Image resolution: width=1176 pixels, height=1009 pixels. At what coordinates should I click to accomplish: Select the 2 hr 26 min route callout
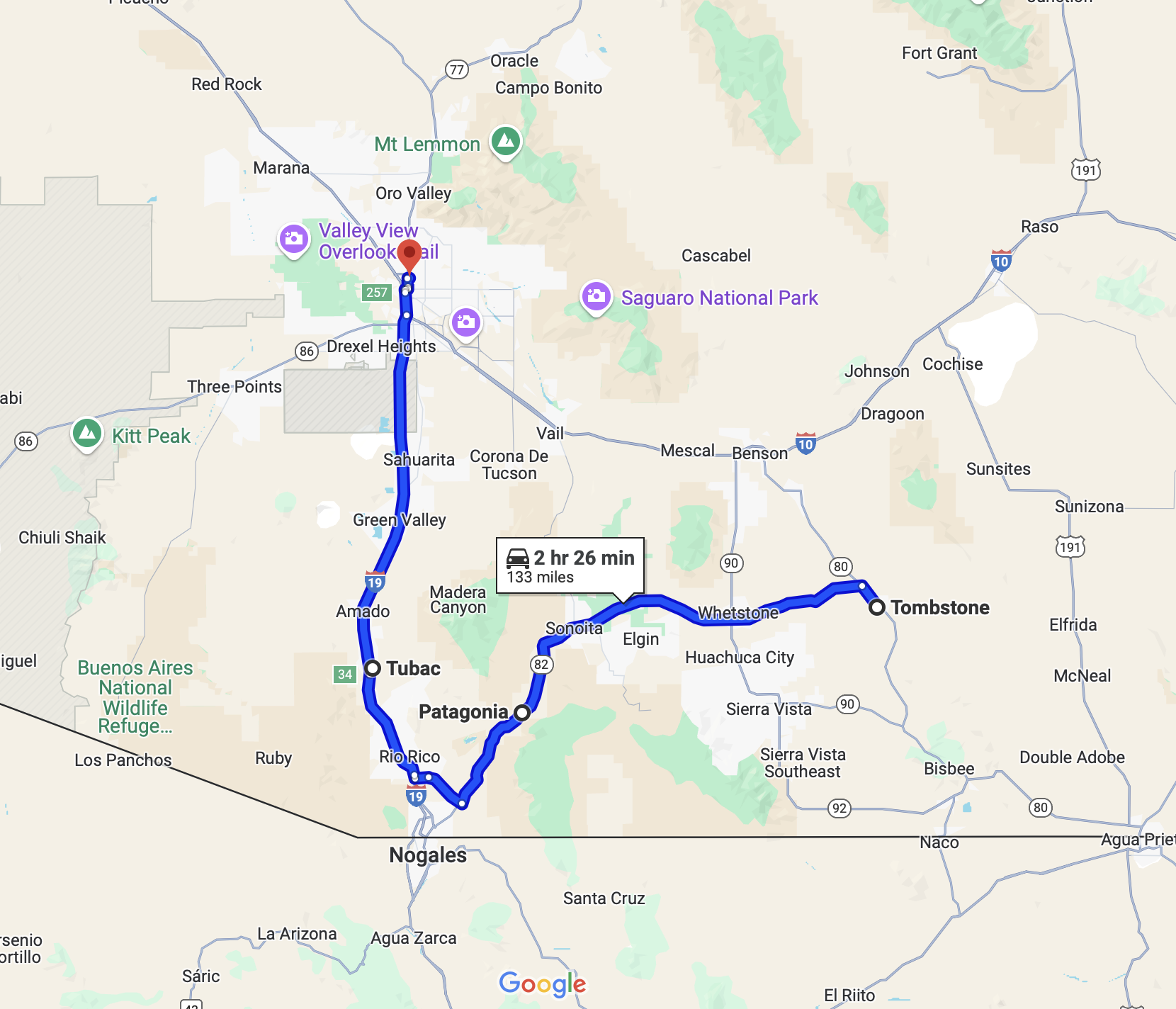(x=570, y=565)
